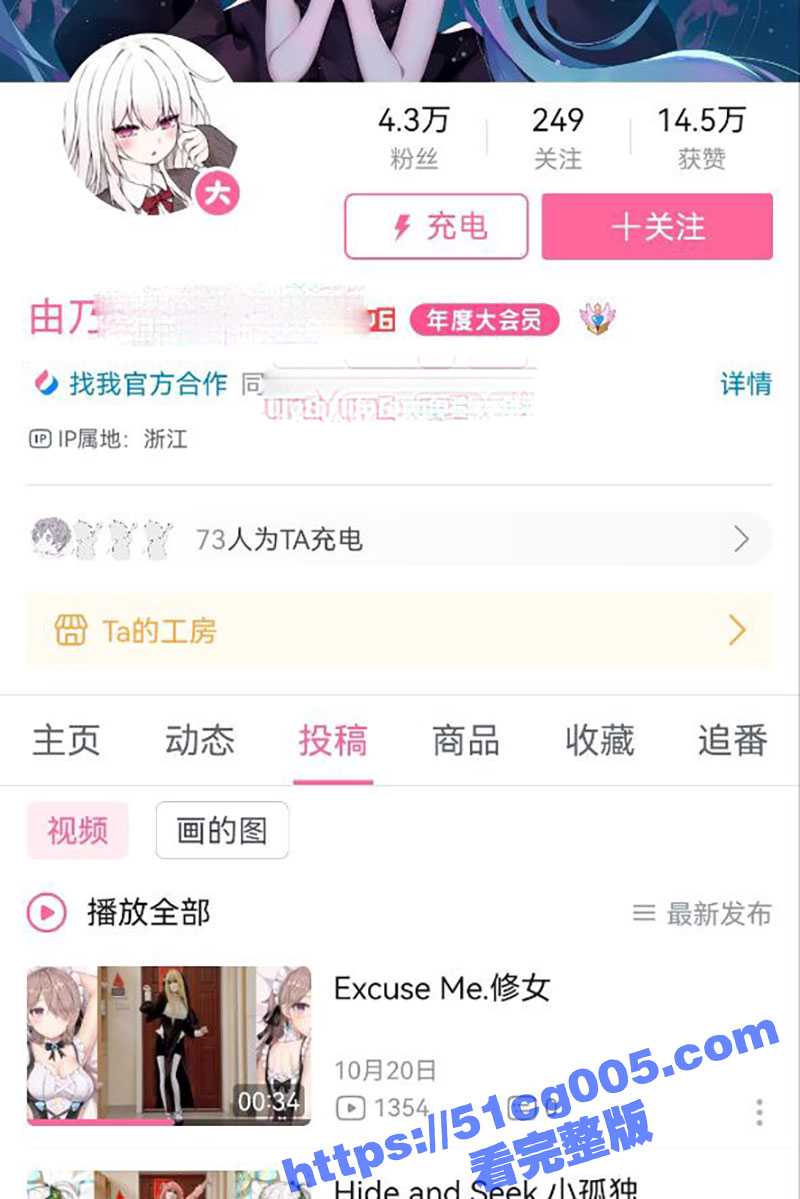Select the 视频 filter chip

pos(77,830)
